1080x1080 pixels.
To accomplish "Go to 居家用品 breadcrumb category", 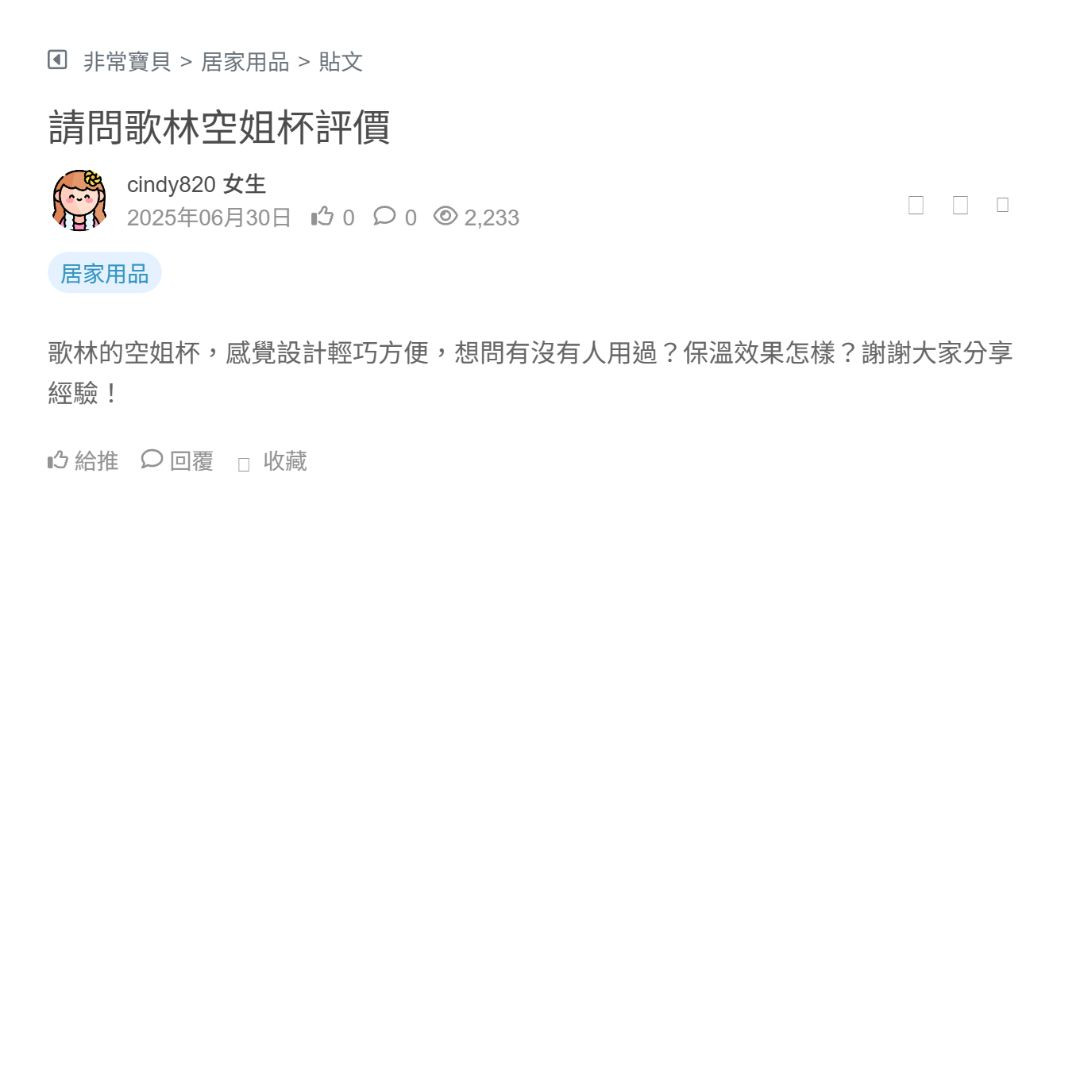I will click(245, 62).
